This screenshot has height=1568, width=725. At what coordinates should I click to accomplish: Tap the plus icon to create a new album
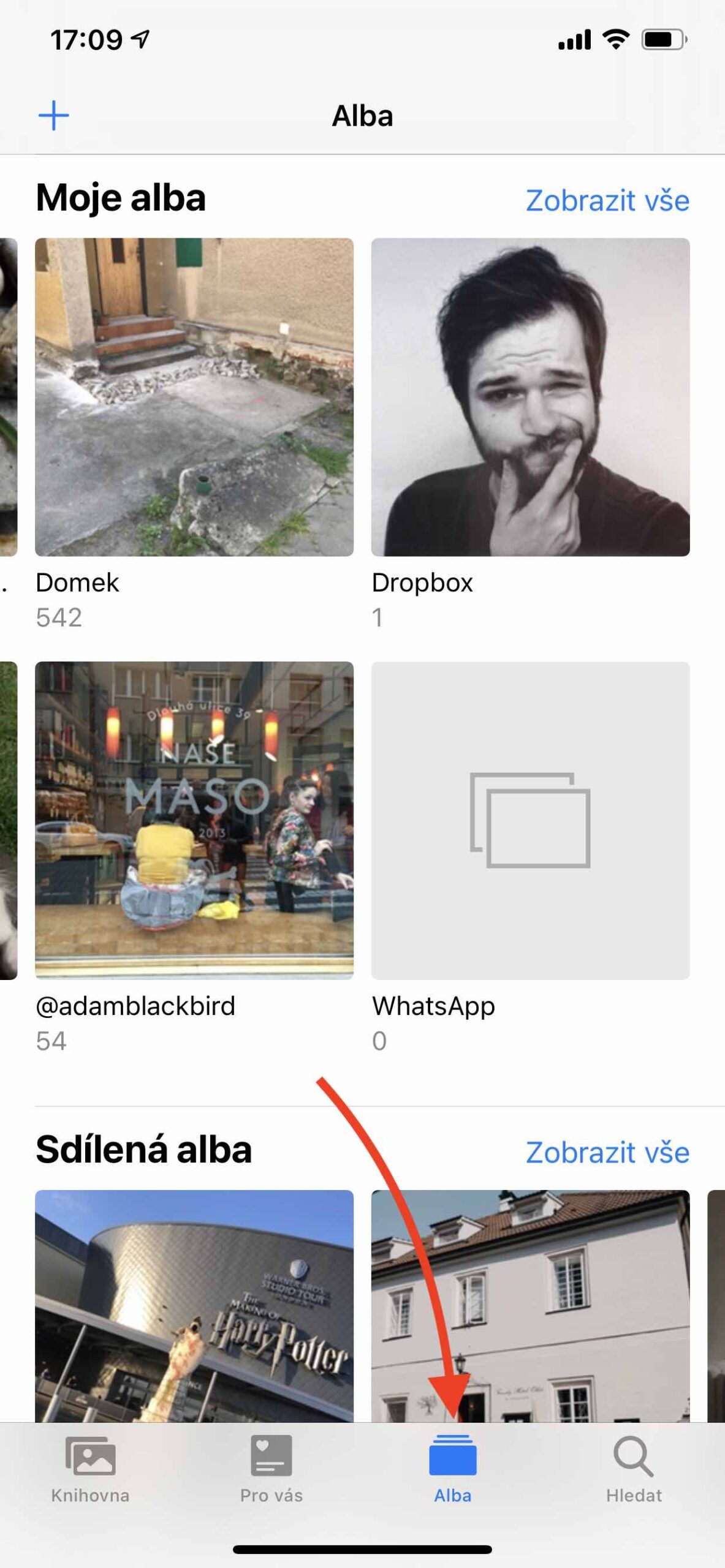pos(55,115)
